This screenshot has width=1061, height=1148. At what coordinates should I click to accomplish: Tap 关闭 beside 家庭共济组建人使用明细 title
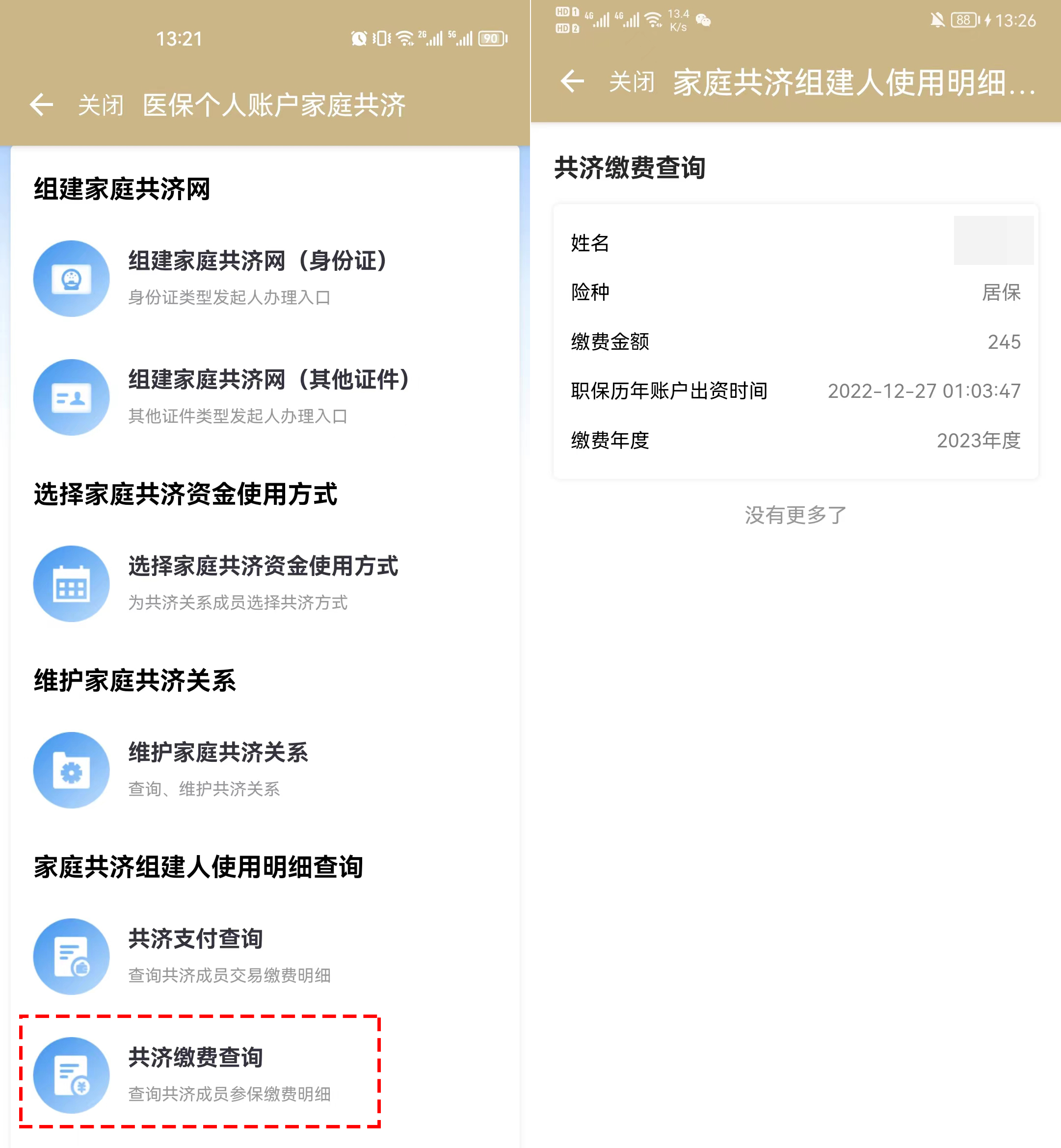point(632,81)
